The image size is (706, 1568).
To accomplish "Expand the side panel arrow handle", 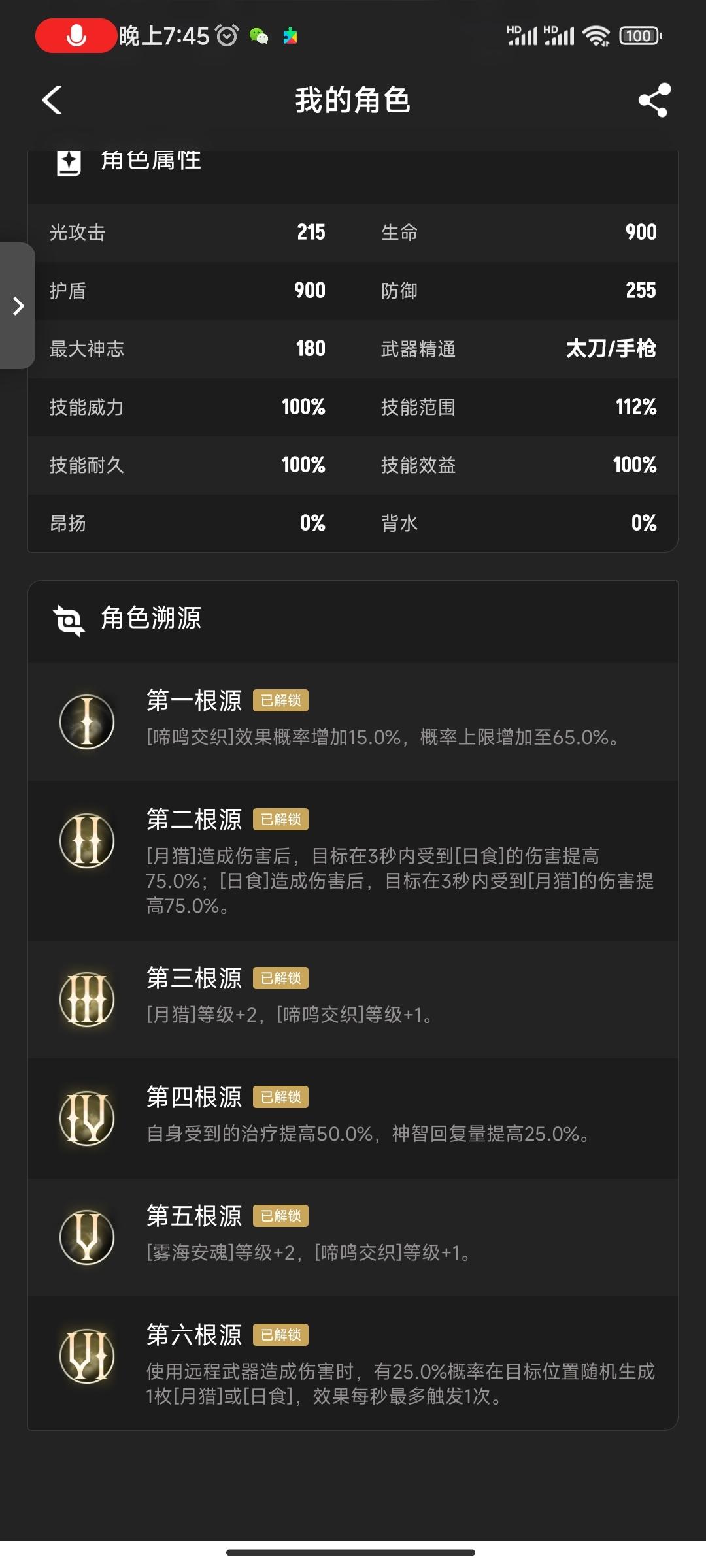I will (x=18, y=306).
